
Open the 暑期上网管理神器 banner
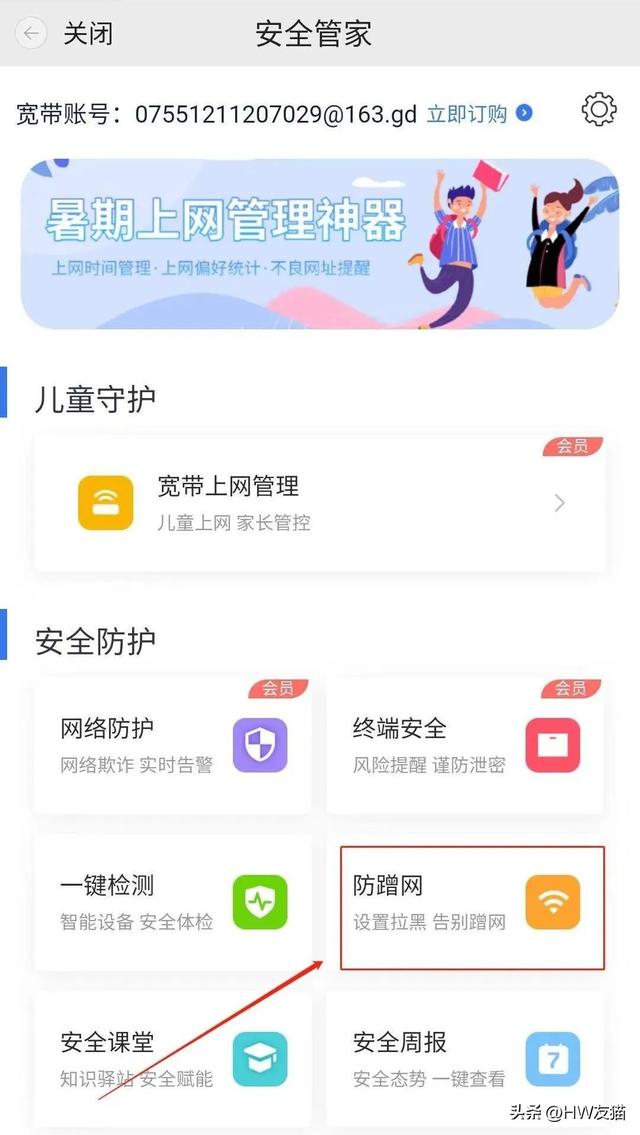320,243
